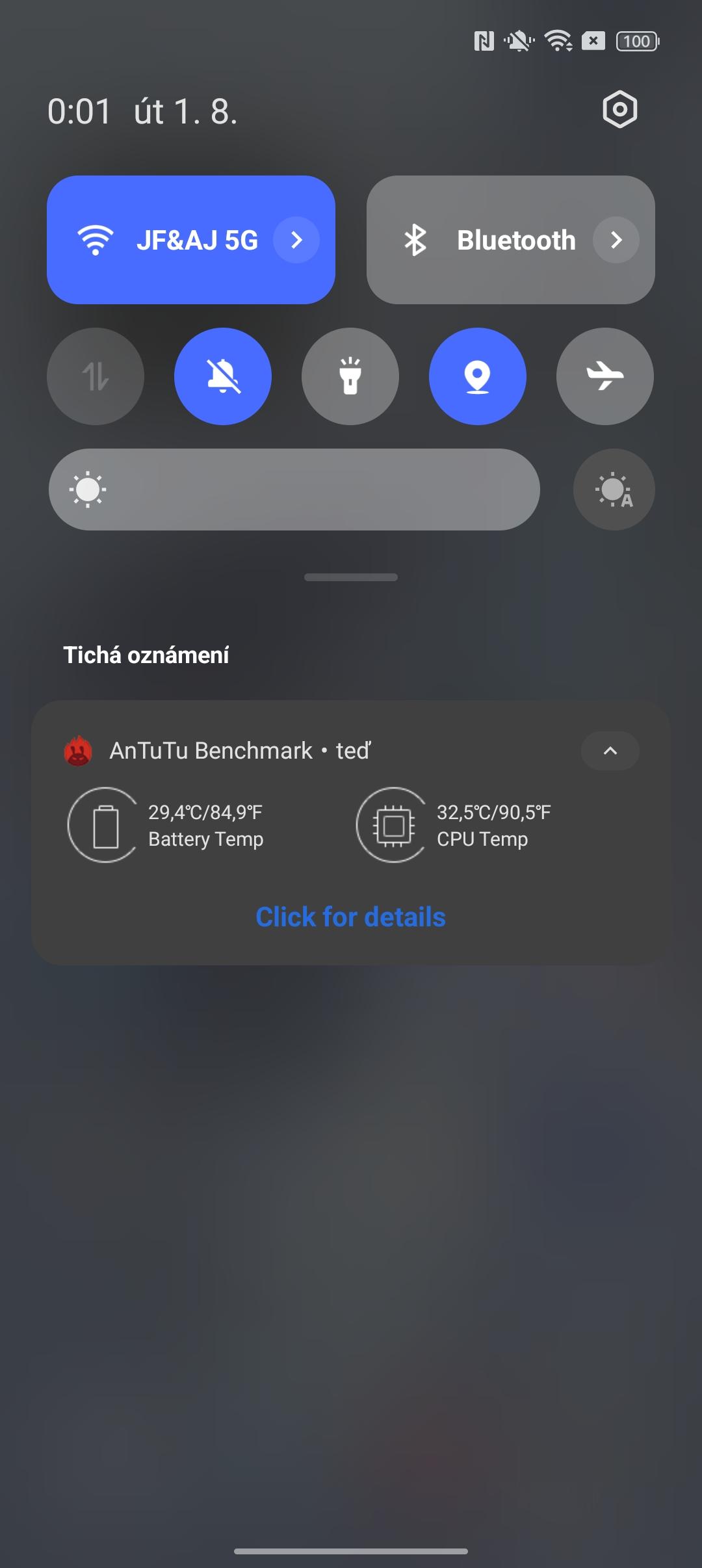Viewport: 702px width, 1568px height.
Task: Toggle auto brightness
Action: point(614,490)
